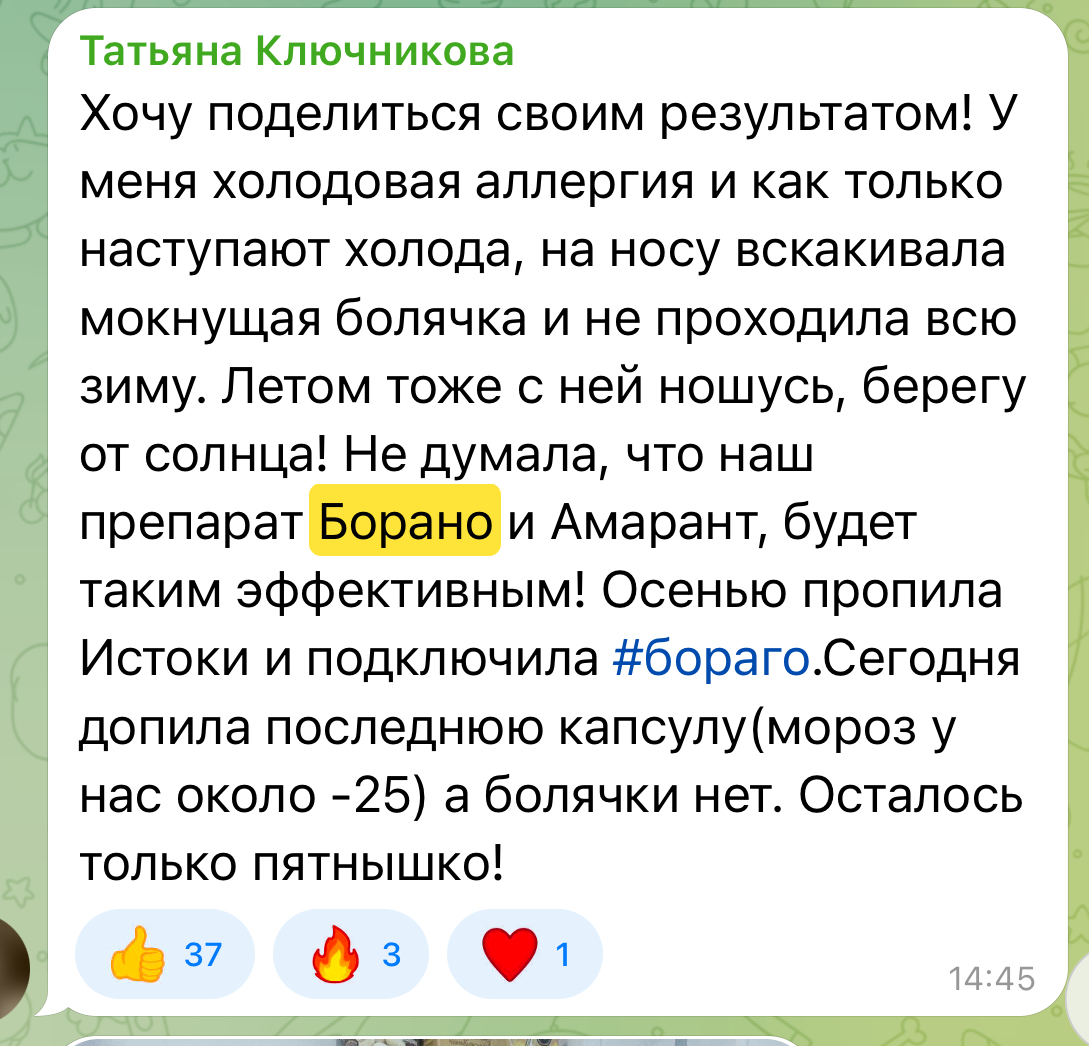This screenshot has height=1046, width=1089.
Task: Open Татьяна Ключникова's profile name
Action: pyautogui.click(x=296, y=50)
